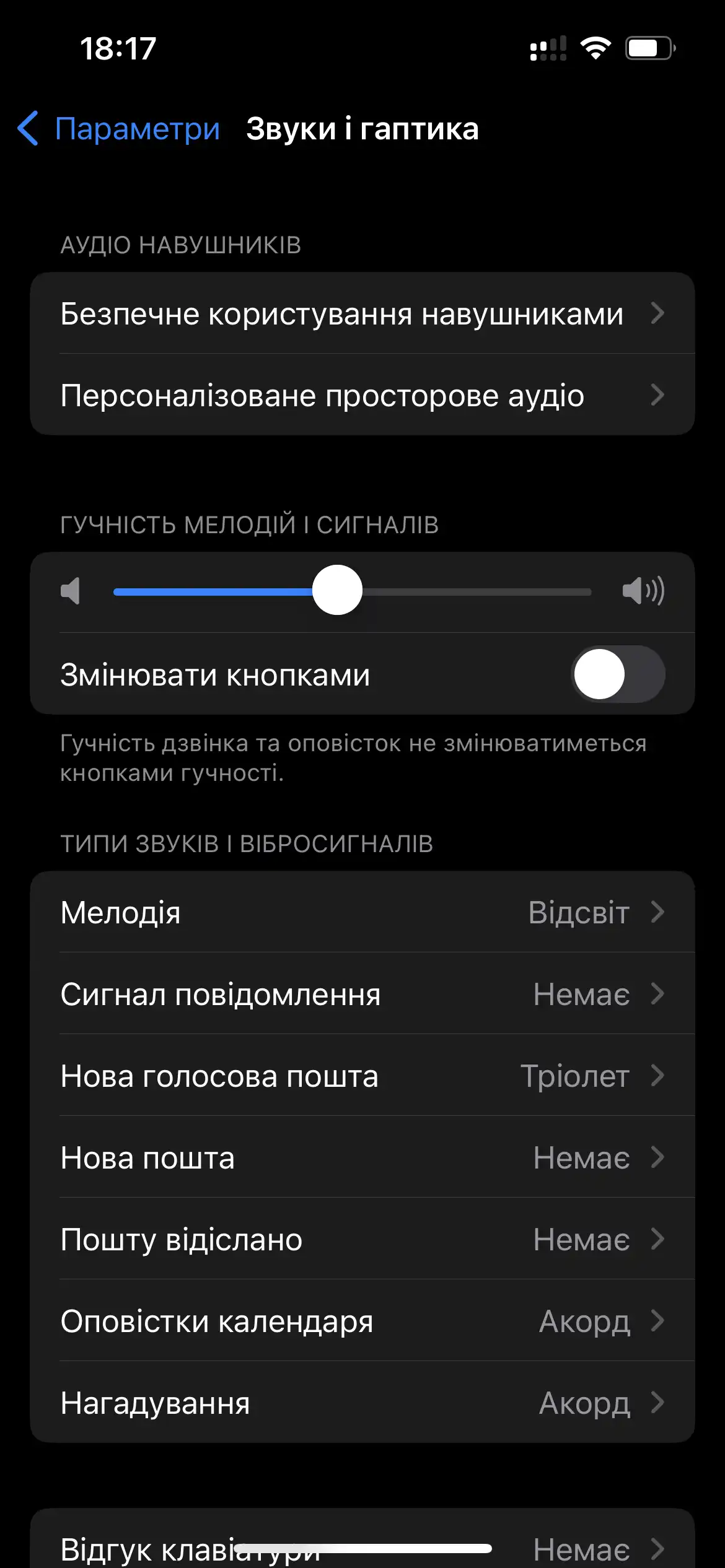Open Мелодія ringtone settings
Image resolution: width=725 pixels, height=1568 pixels.
click(x=362, y=912)
